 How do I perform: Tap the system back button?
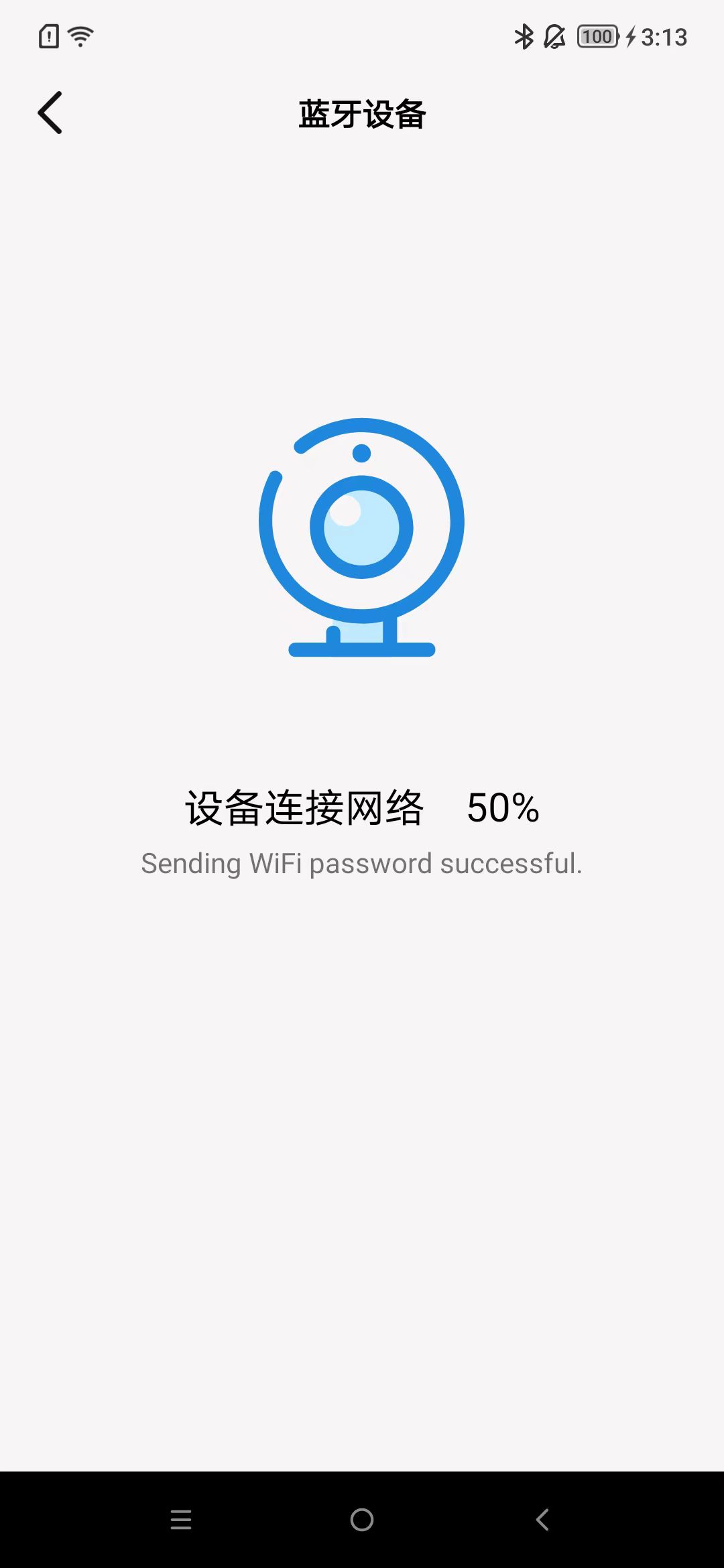(x=542, y=1520)
